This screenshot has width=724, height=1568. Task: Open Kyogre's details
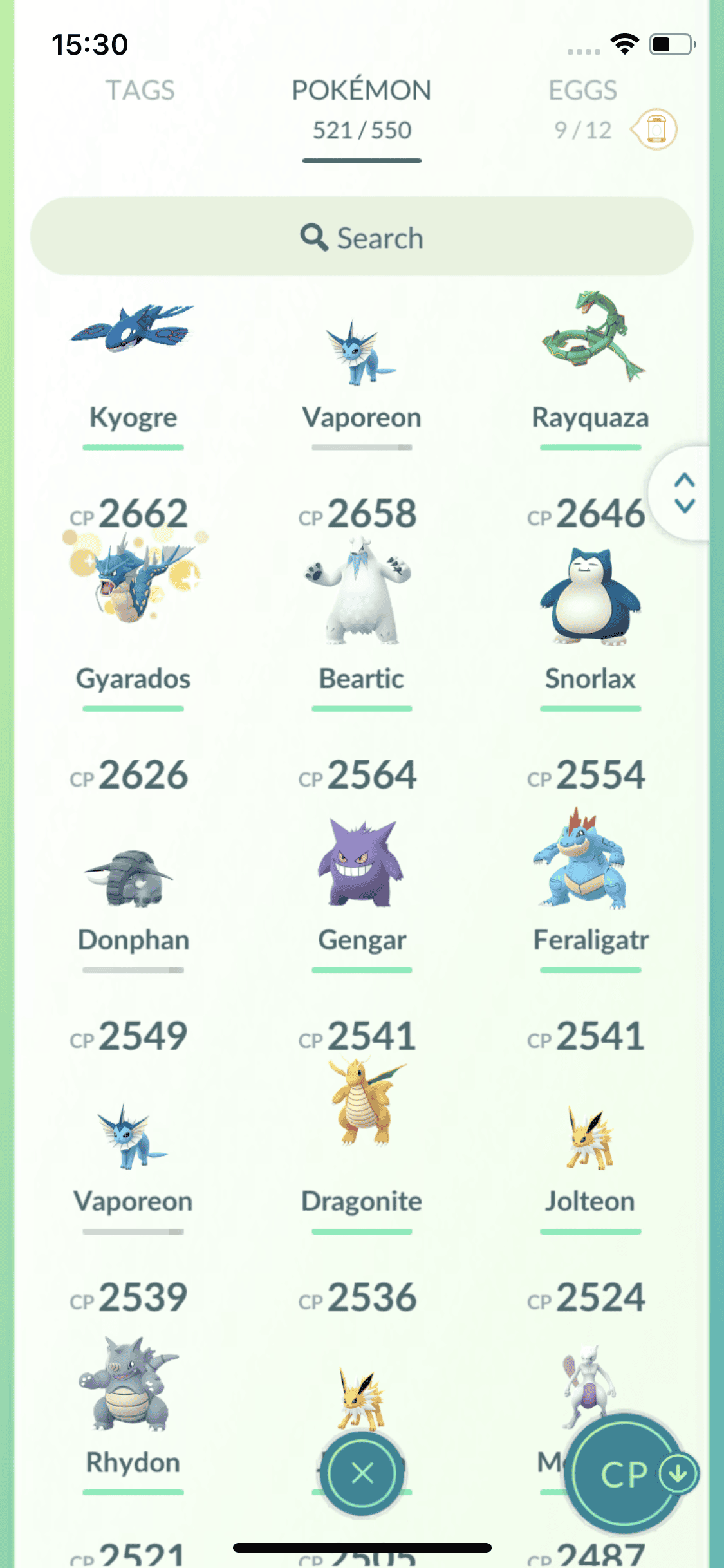point(133,360)
